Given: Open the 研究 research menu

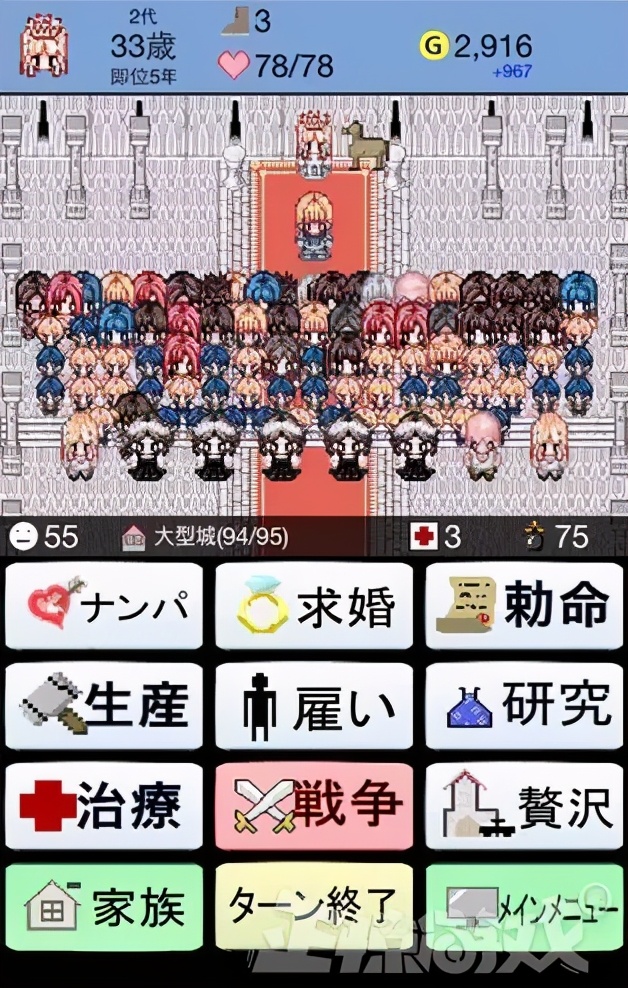Looking at the screenshot, I should click(523, 706).
